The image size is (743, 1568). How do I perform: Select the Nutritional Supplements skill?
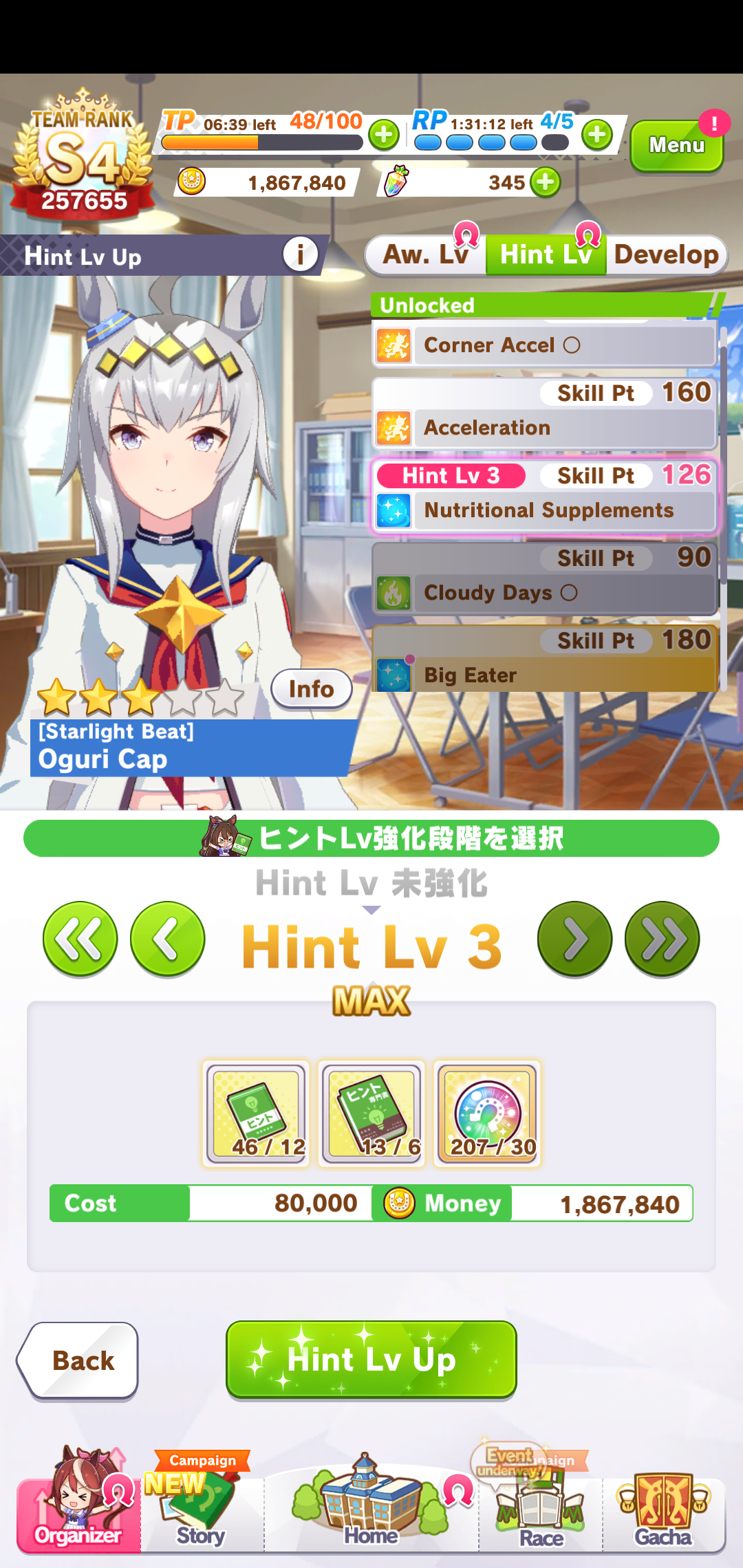(x=545, y=496)
